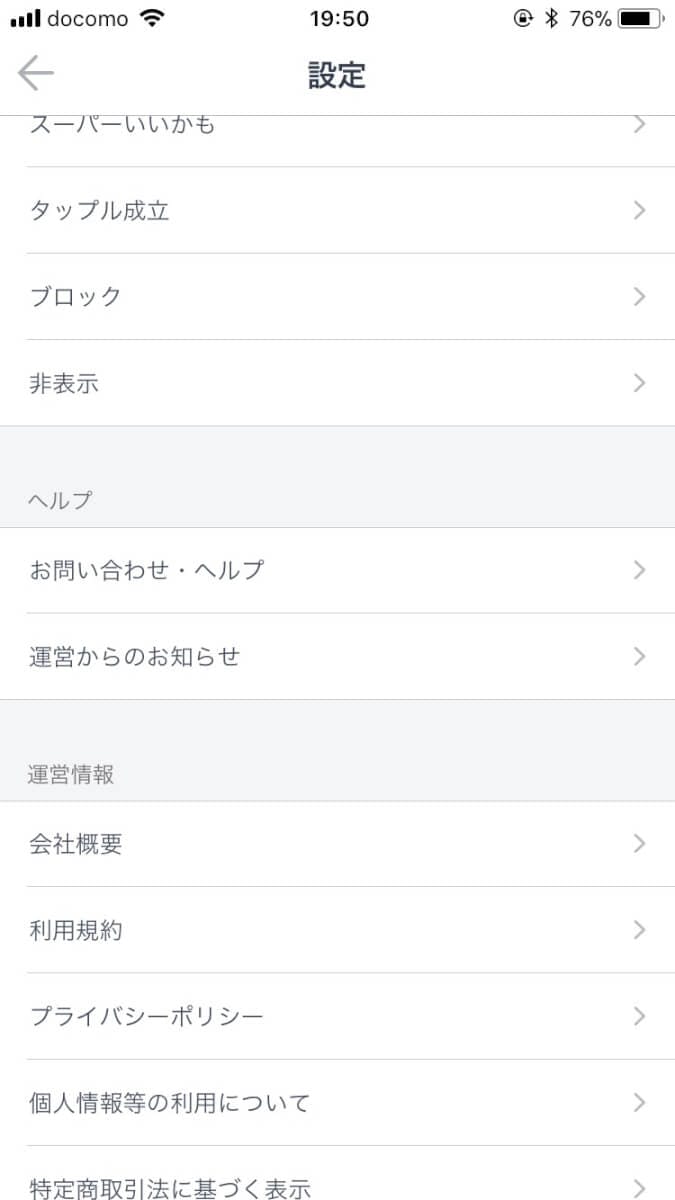The height and width of the screenshot is (1200, 675).
Task: Open 会社概要 page
Action: point(337,844)
